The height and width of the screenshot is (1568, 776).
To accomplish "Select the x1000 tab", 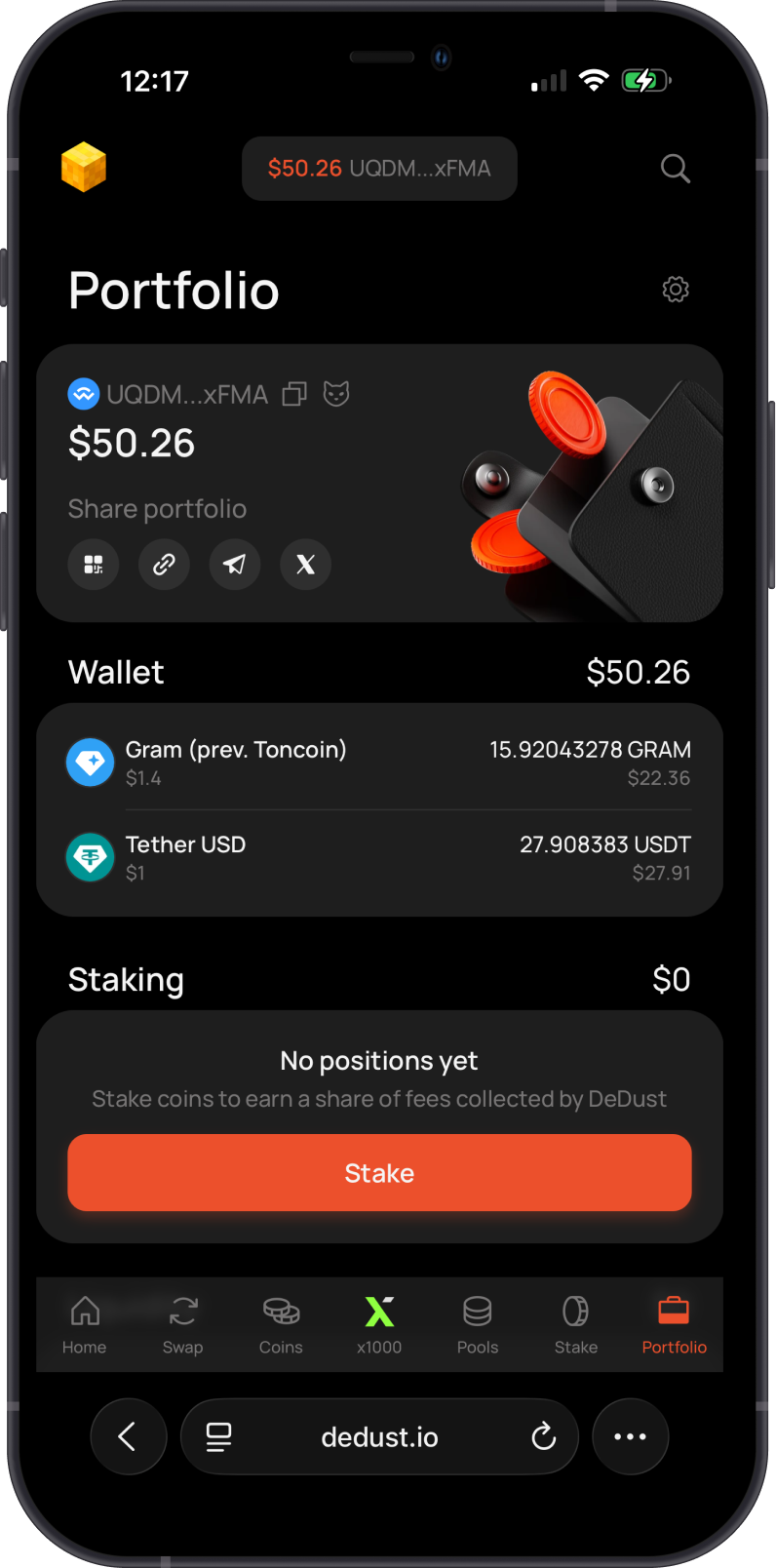I will (x=379, y=1325).
